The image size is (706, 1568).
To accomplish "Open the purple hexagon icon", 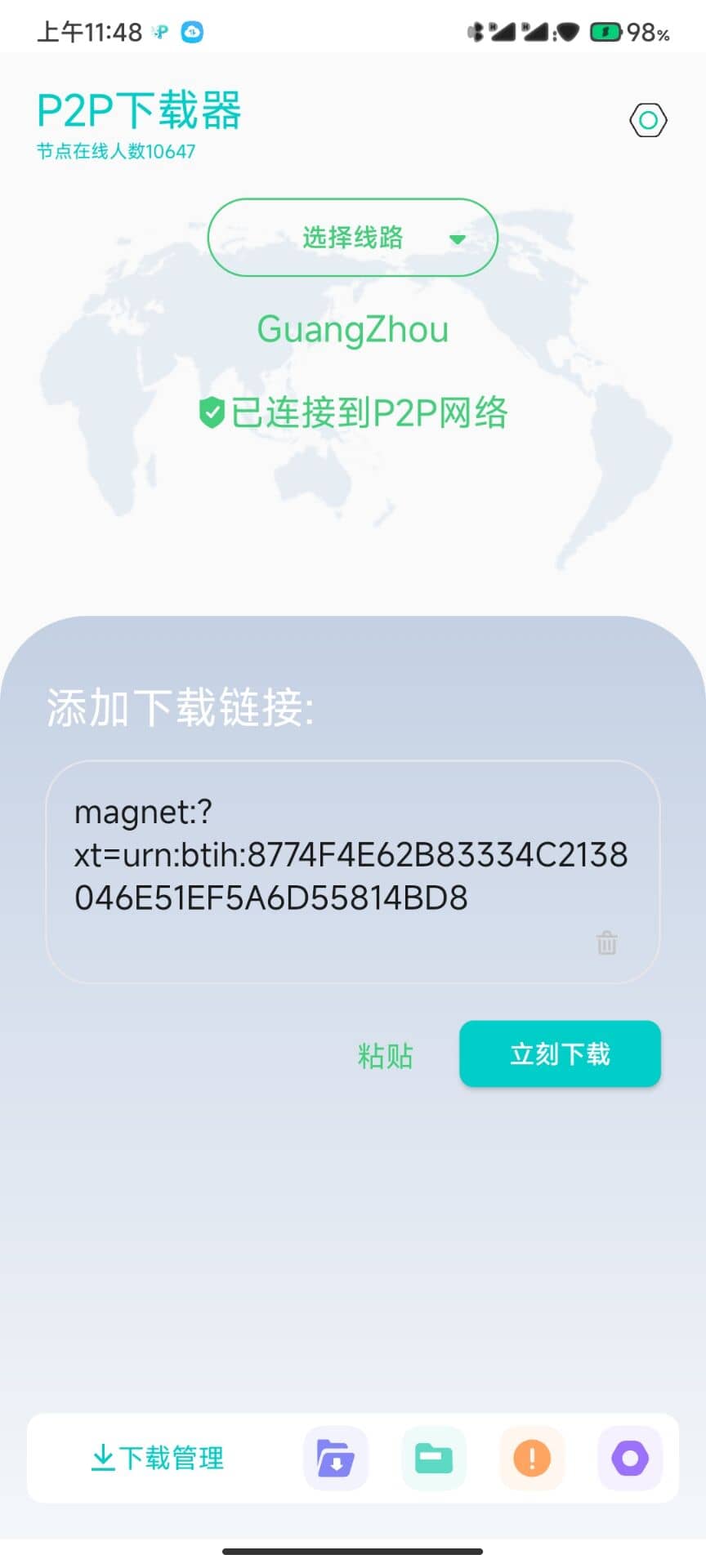I will pyautogui.click(x=630, y=1458).
